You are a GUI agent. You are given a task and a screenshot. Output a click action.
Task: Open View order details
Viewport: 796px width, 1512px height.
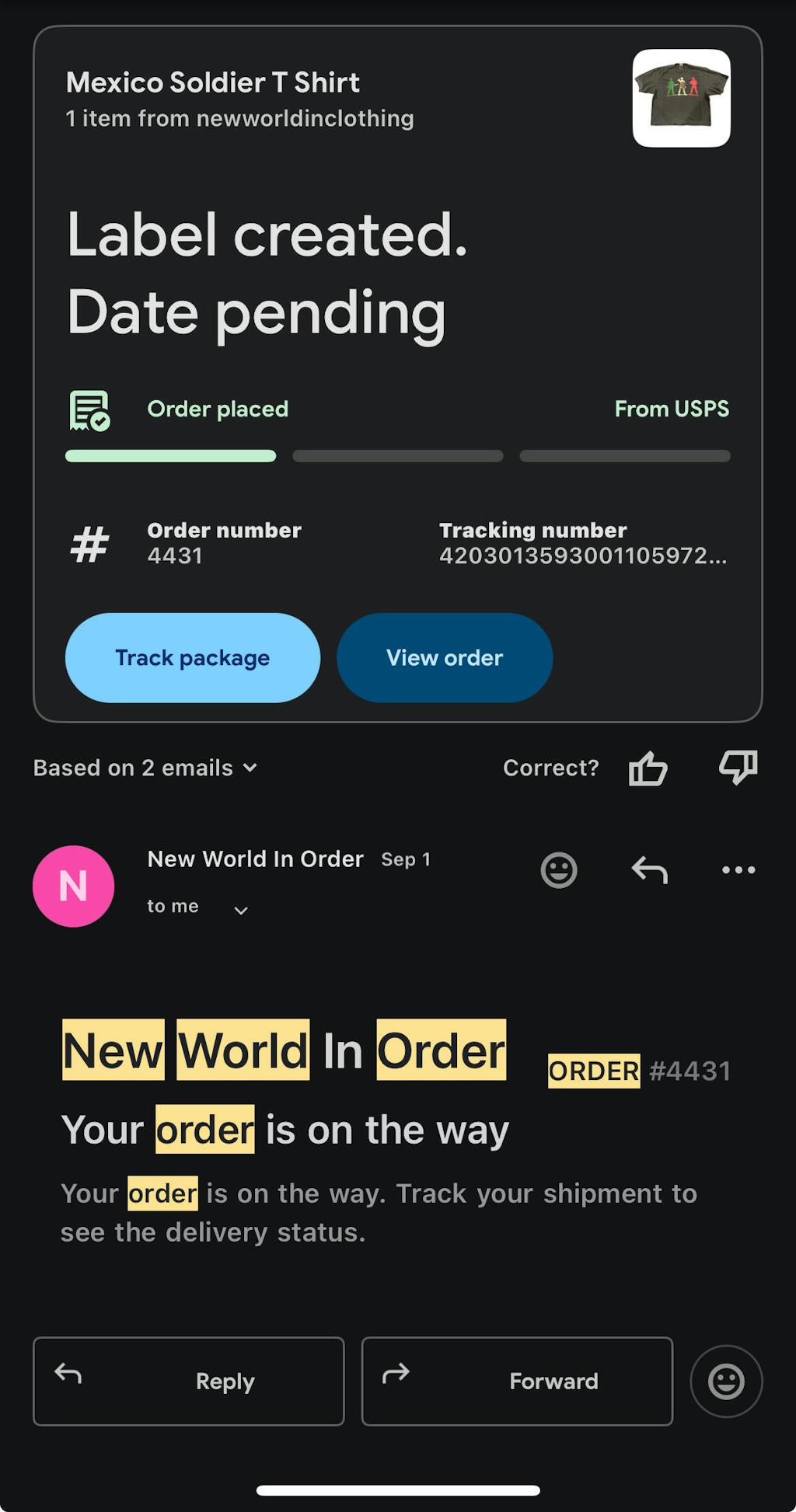444,658
